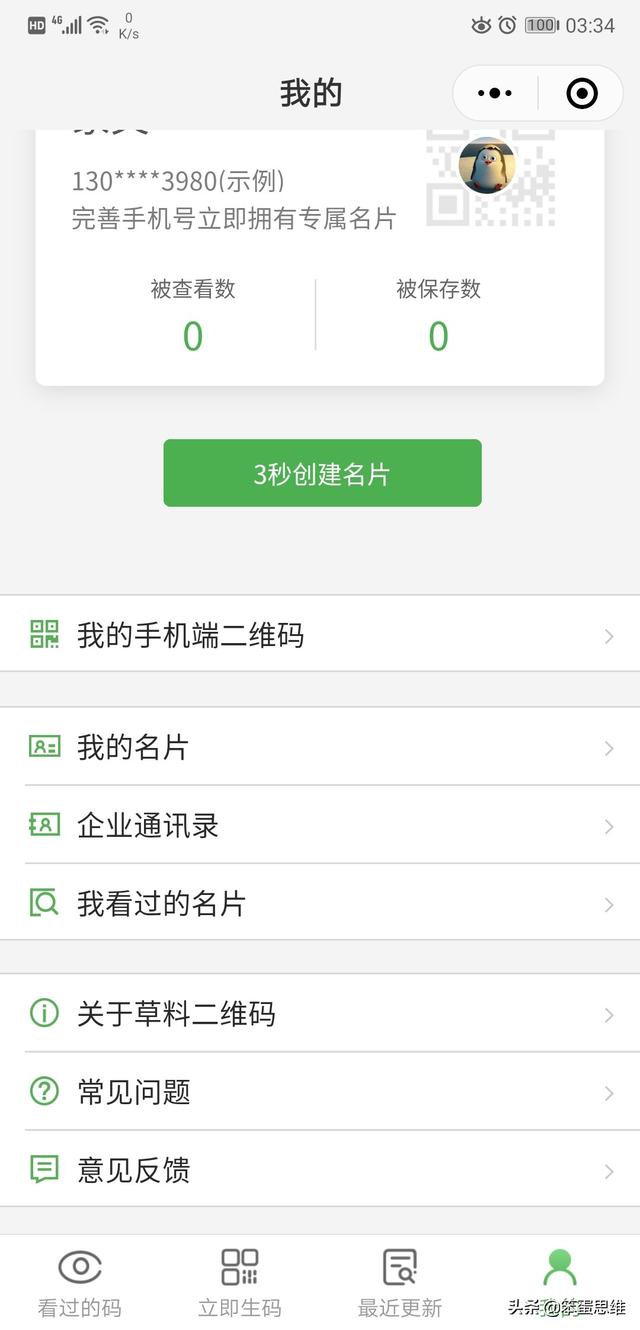
Task: Open the mini program more options menu
Action: tap(495, 93)
